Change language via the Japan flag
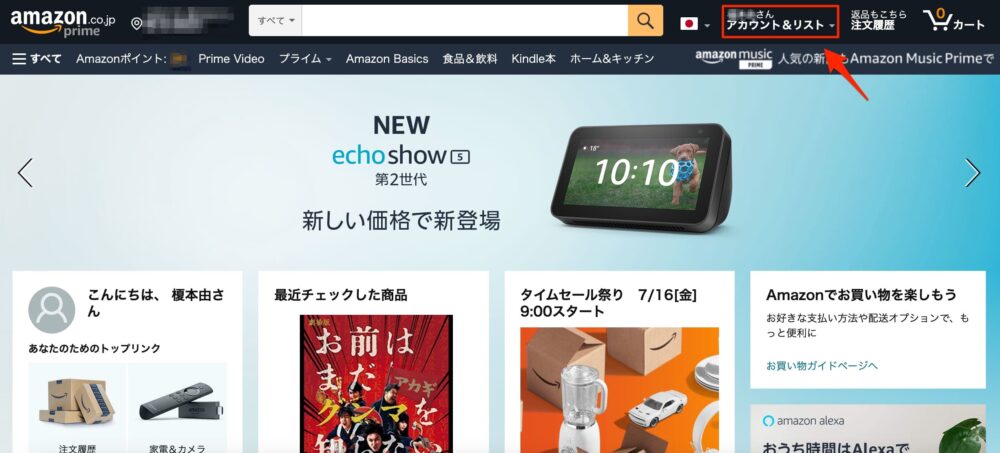The width and height of the screenshot is (1000, 453). 694,23
